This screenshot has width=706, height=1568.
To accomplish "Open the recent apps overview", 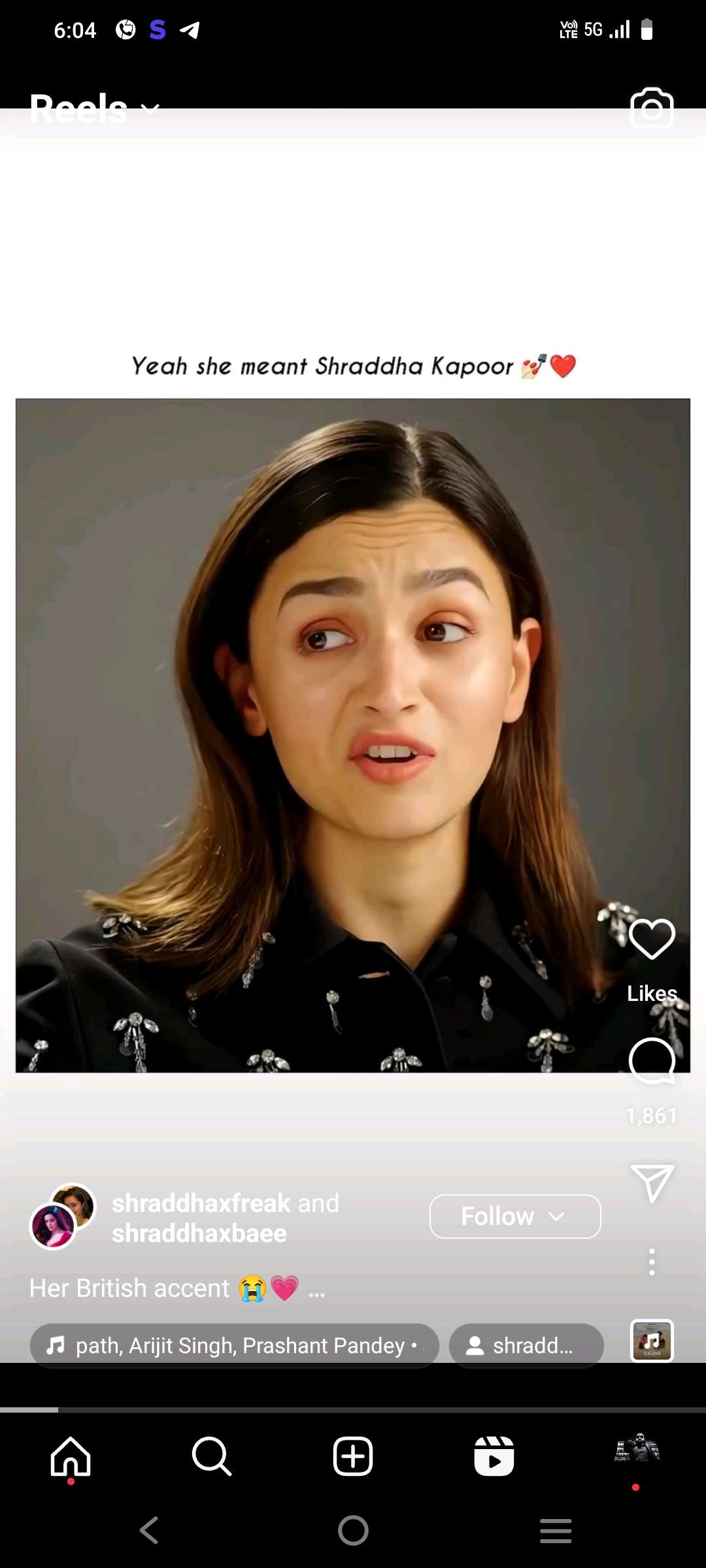I will click(556, 1530).
